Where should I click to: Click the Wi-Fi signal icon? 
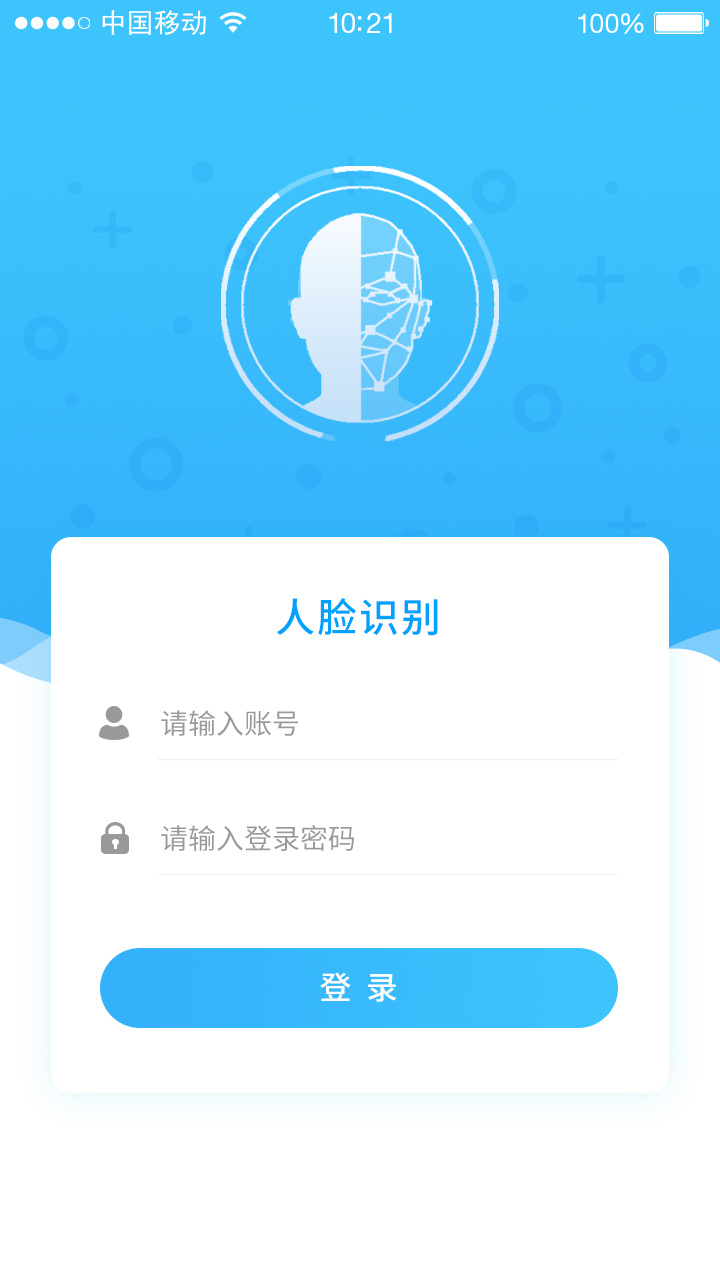[x=233, y=22]
